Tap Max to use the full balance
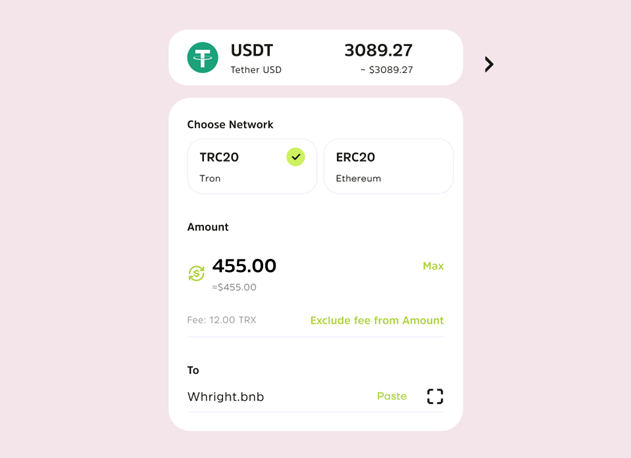 (x=433, y=266)
